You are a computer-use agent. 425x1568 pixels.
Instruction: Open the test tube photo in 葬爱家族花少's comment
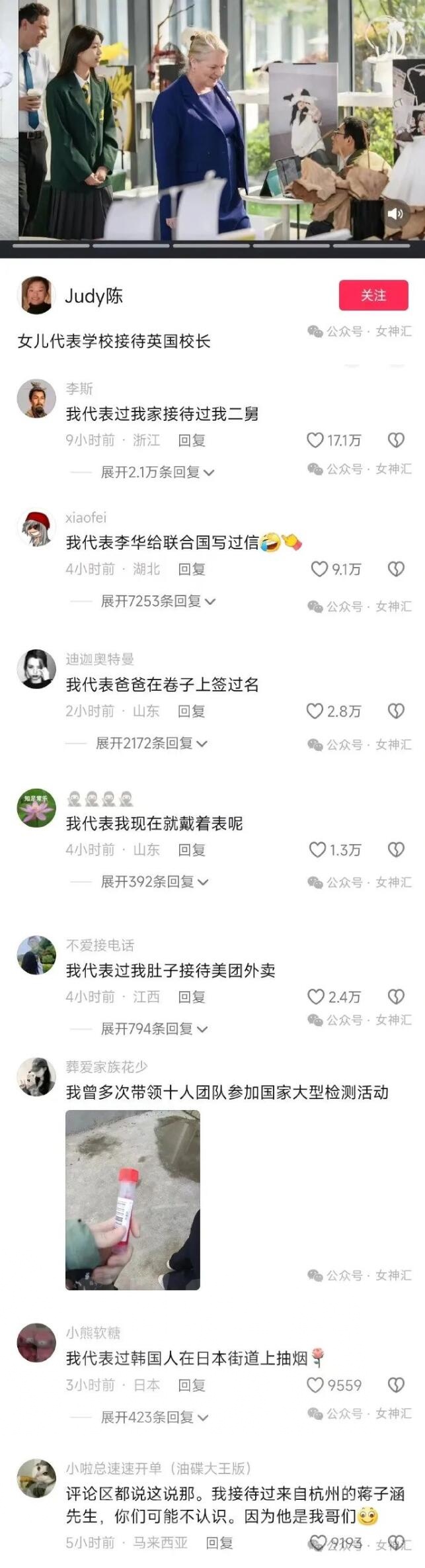132,1199
